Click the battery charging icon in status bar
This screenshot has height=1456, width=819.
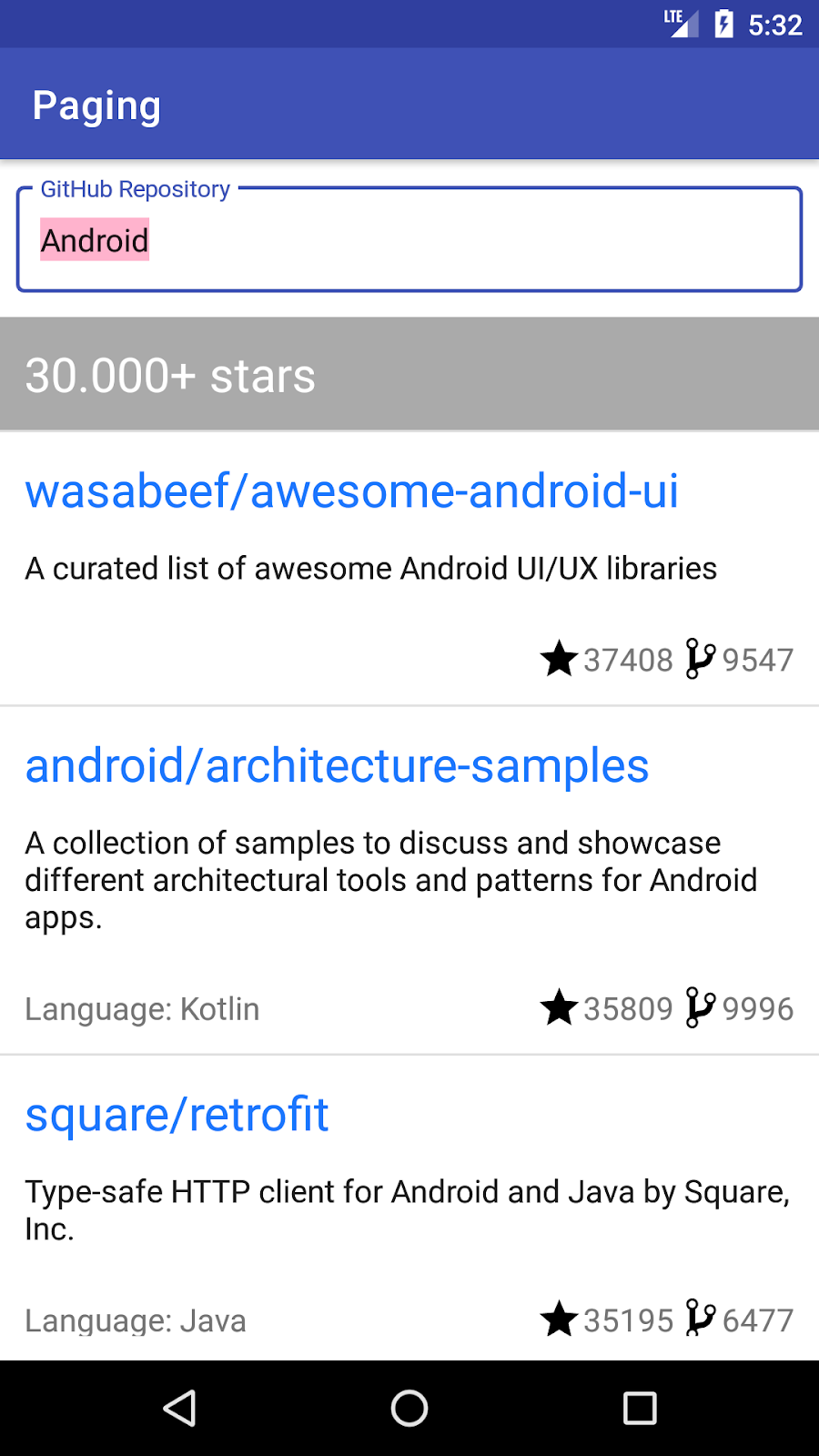point(723,25)
